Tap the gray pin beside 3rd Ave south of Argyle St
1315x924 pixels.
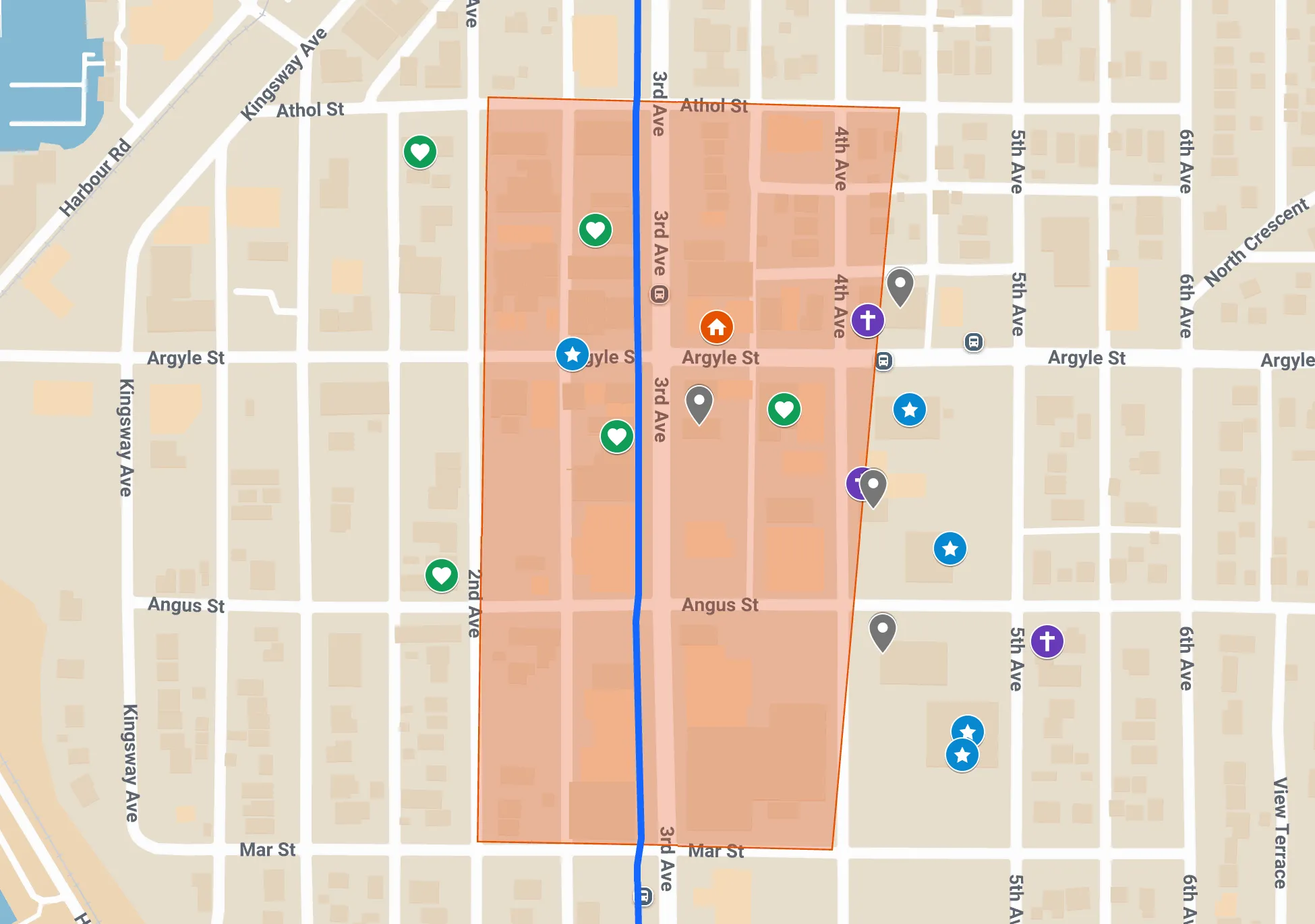tap(699, 403)
